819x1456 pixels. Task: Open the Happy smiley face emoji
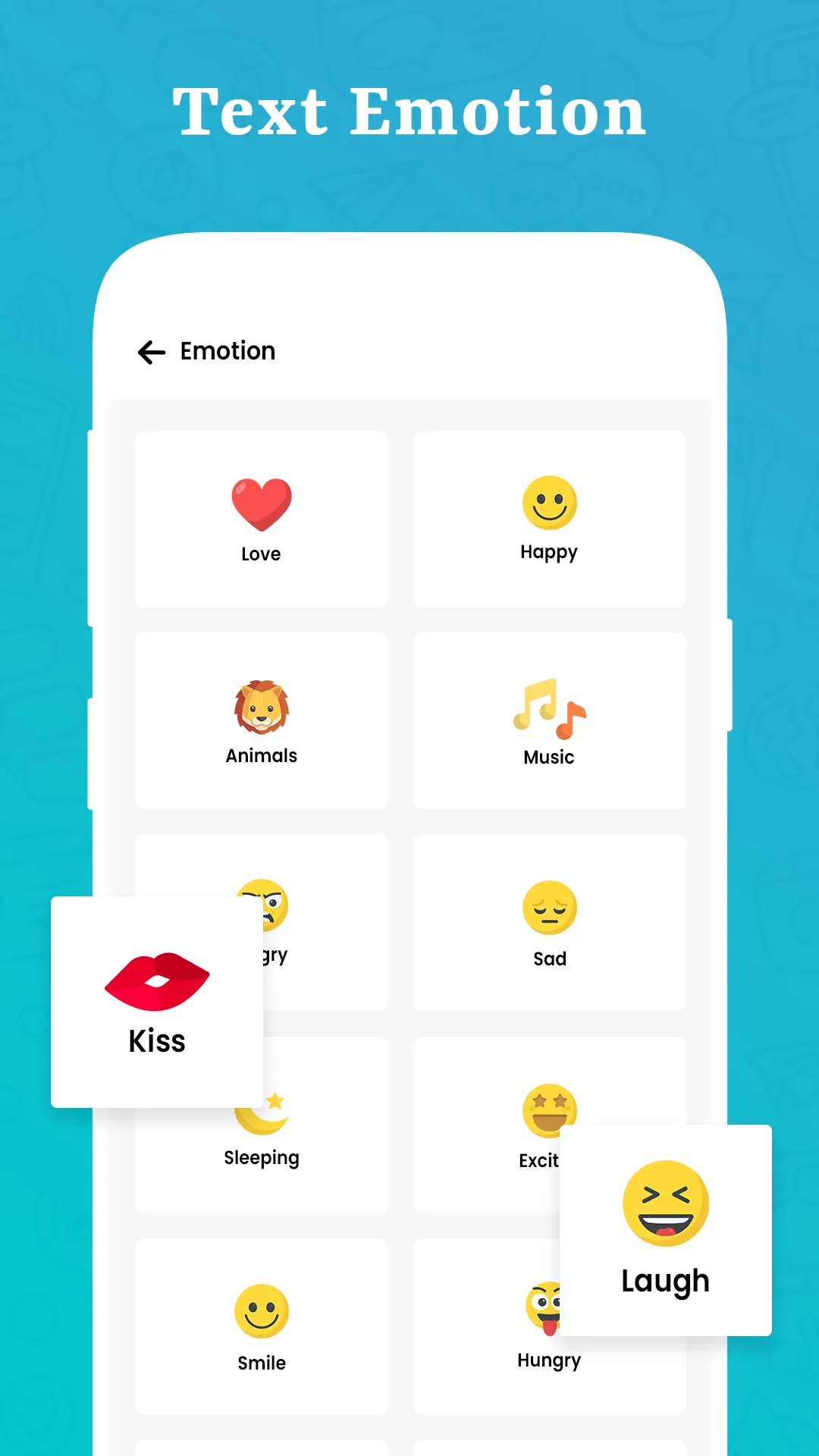coord(549,500)
